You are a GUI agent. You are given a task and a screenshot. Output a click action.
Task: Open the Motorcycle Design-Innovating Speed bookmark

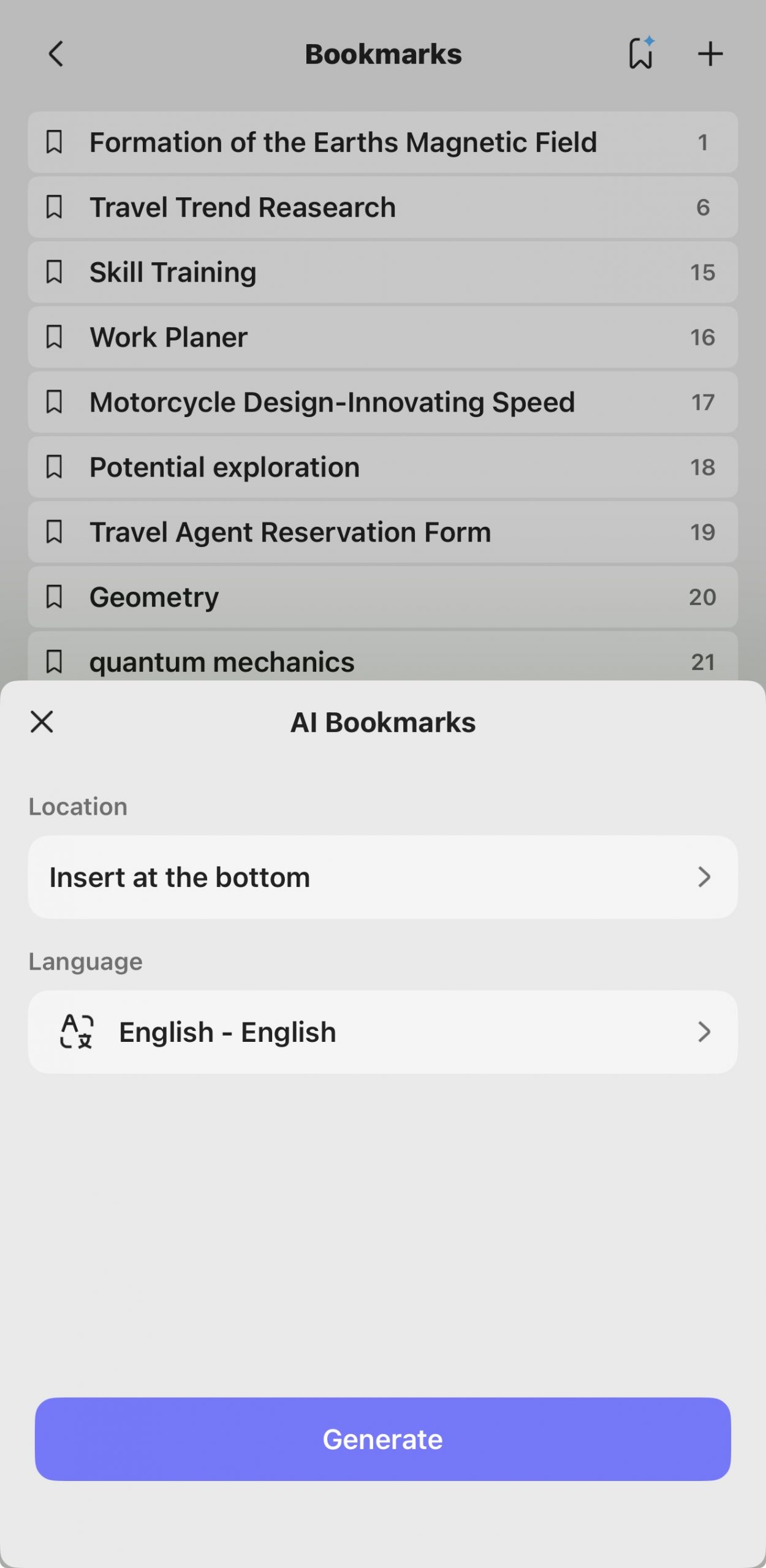[331, 402]
